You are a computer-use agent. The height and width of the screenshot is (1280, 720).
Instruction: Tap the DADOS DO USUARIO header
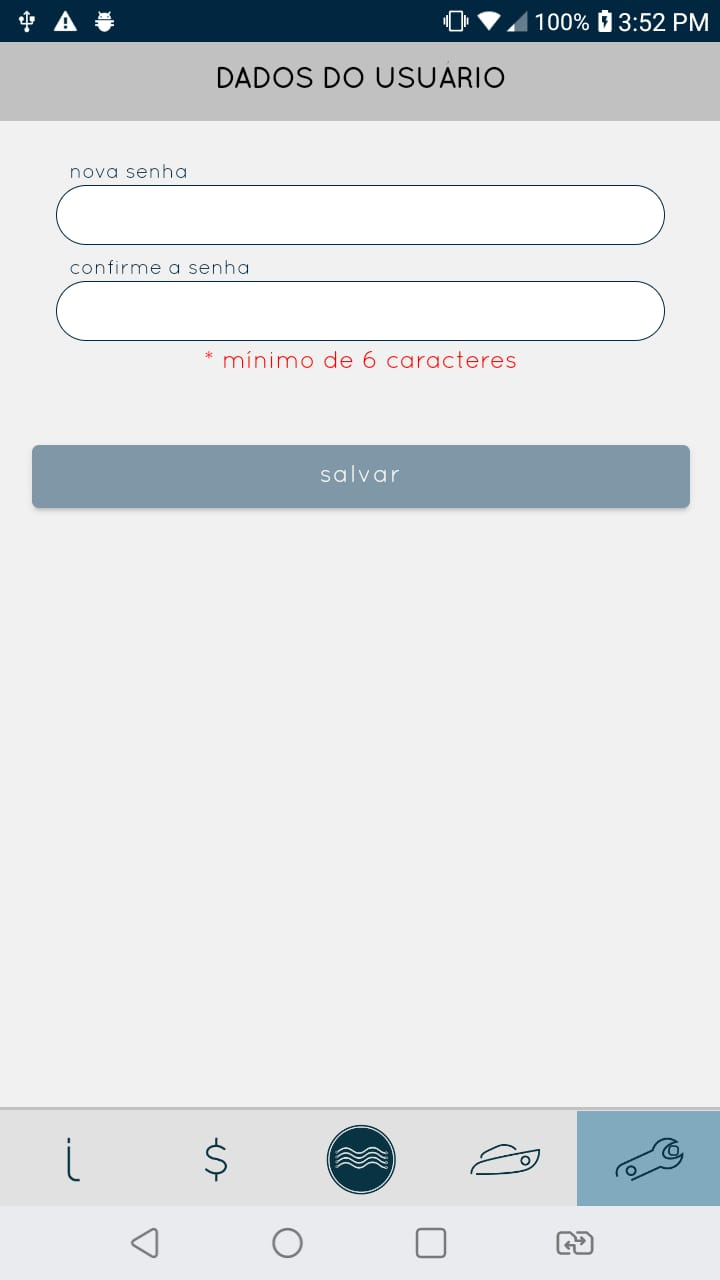pos(360,77)
